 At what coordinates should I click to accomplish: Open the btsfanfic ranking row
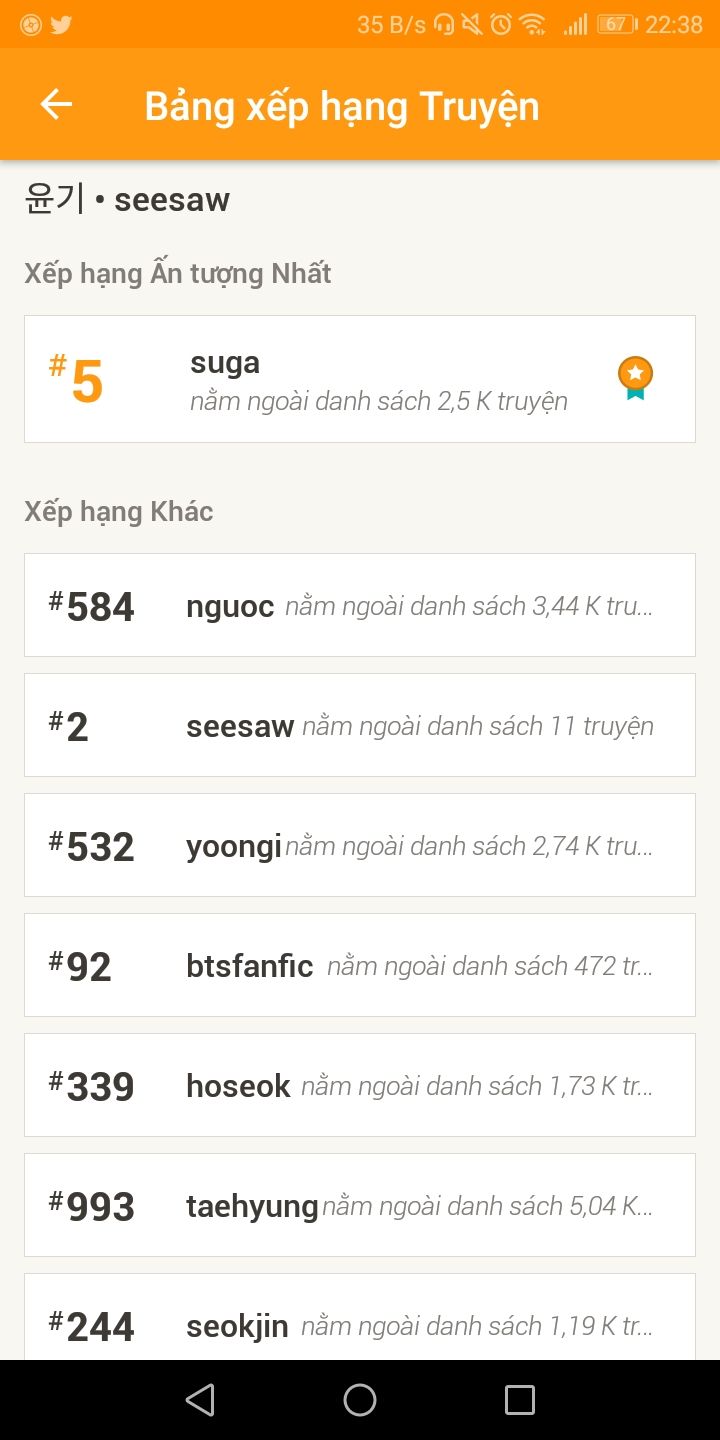pyautogui.click(x=360, y=965)
